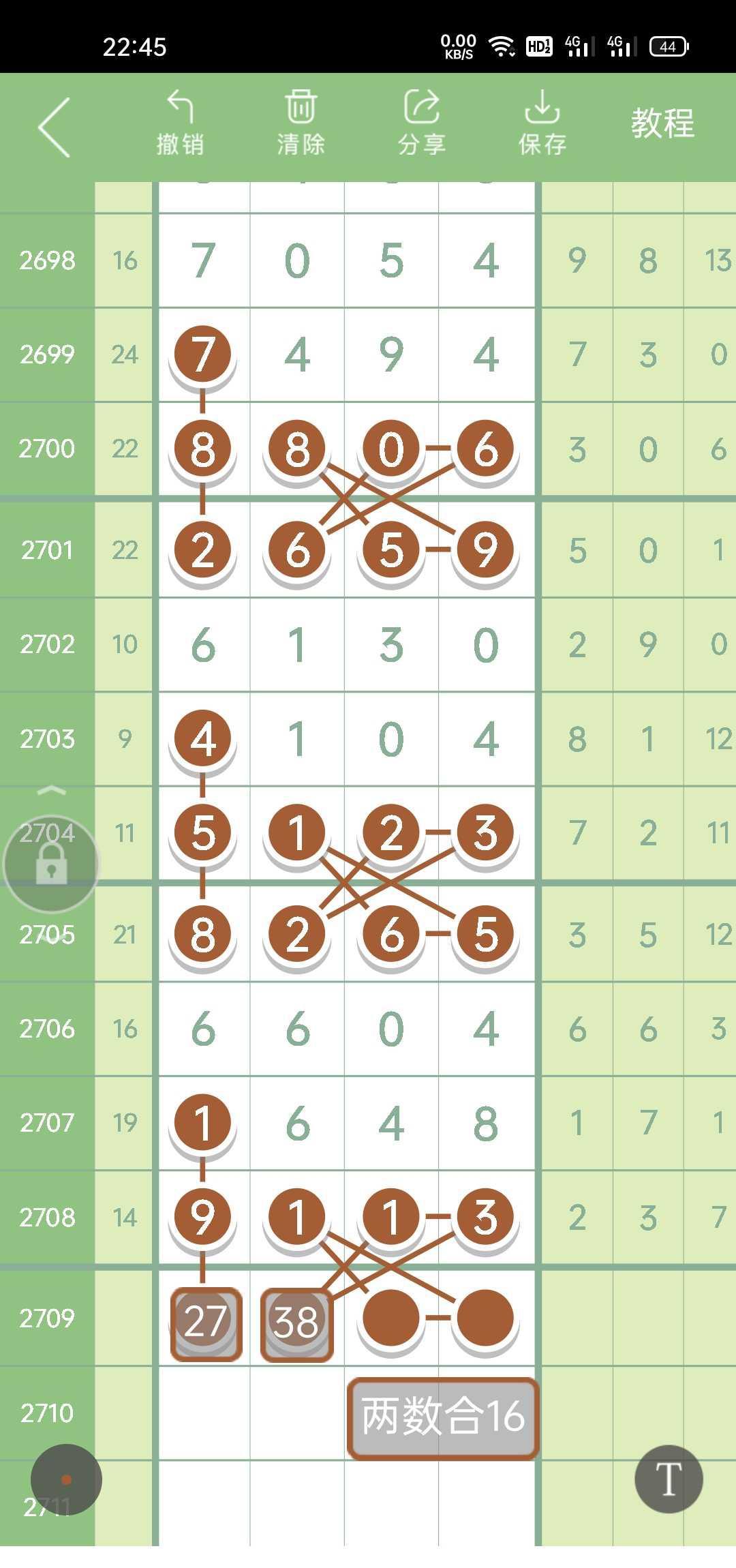Share the chart via 分享
Screen dimensions: 736x1568
point(421,124)
